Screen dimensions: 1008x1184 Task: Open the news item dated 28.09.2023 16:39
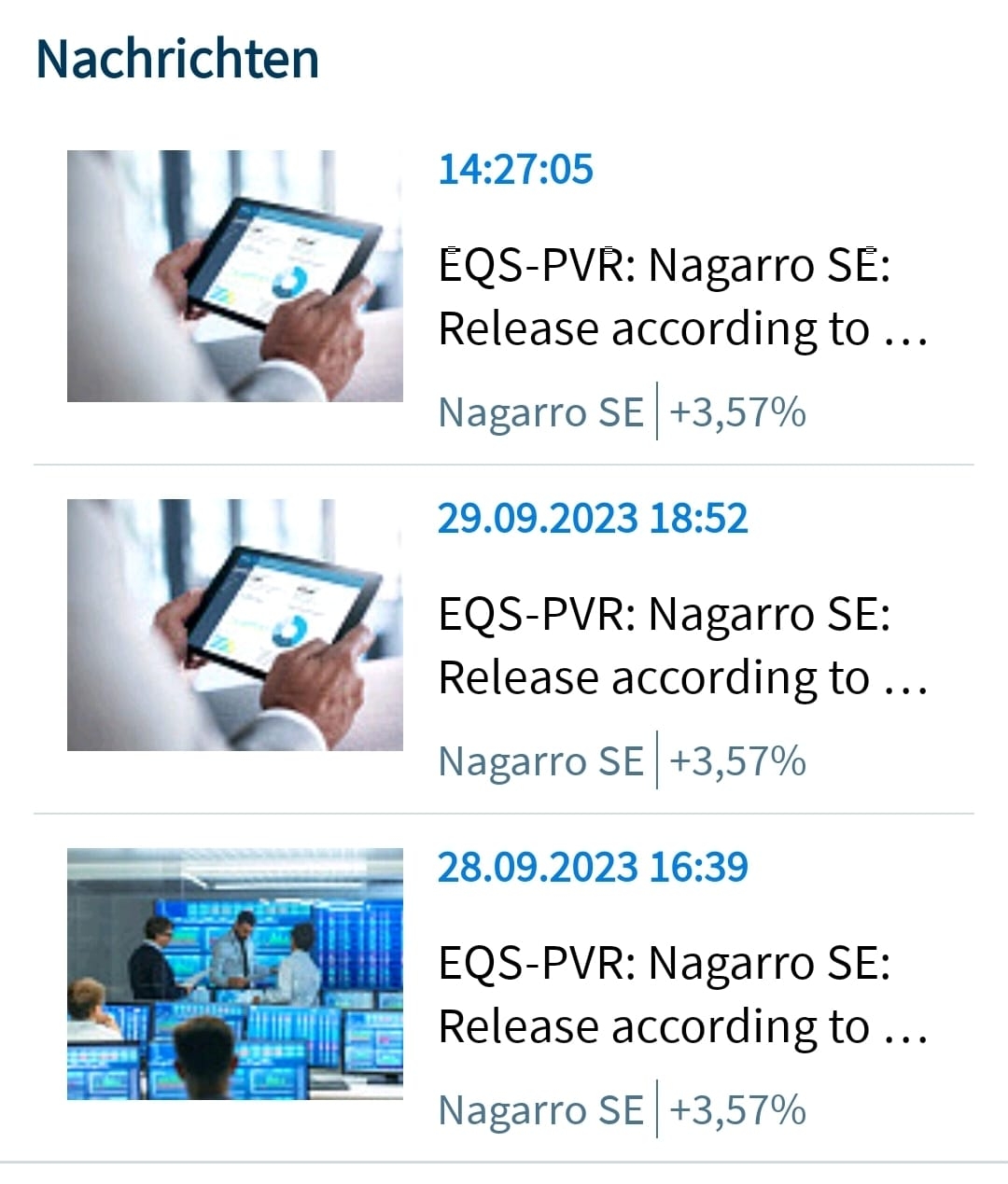click(x=681, y=995)
